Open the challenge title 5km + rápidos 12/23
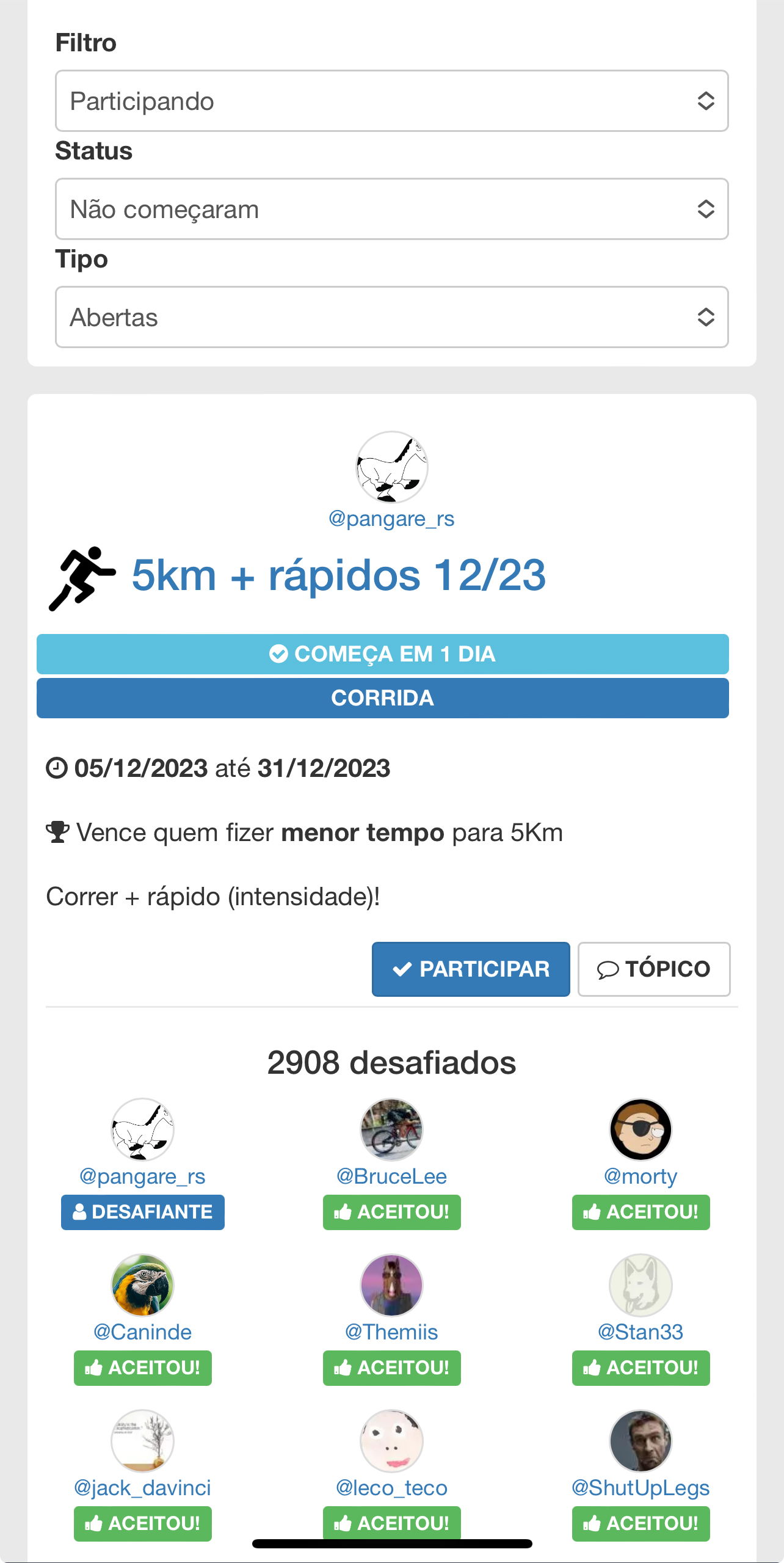This screenshot has height=1563, width=784. (338, 575)
